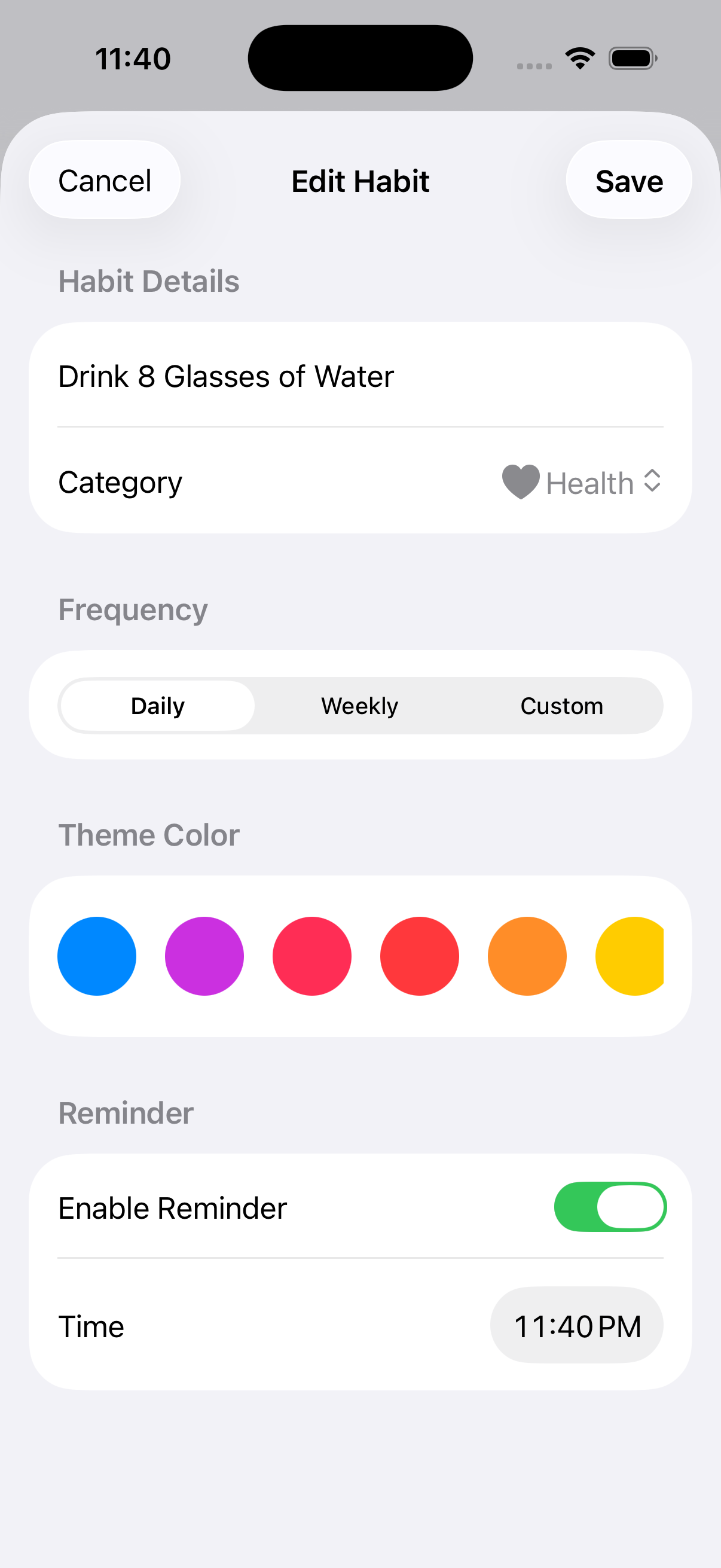Apply the orange theme color
The height and width of the screenshot is (1568, 721).
pyautogui.click(x=527, y=956)
